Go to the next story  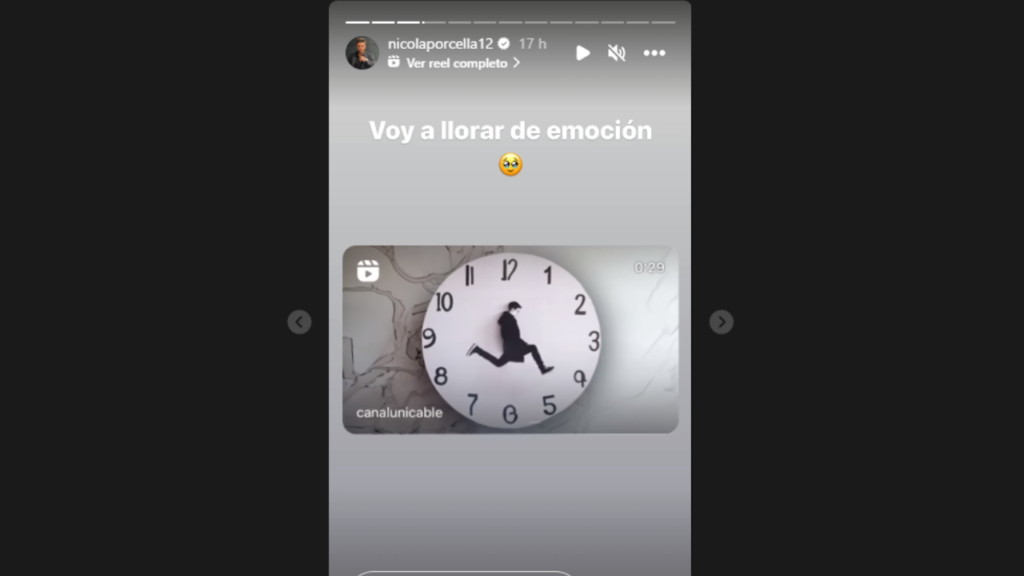point(721,322)
